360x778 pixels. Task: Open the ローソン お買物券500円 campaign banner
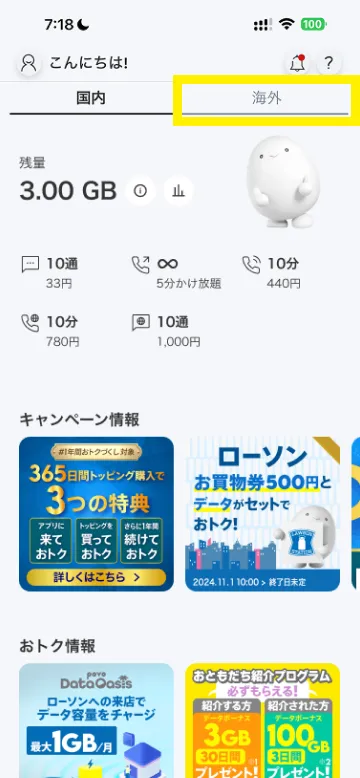point(262,514)
